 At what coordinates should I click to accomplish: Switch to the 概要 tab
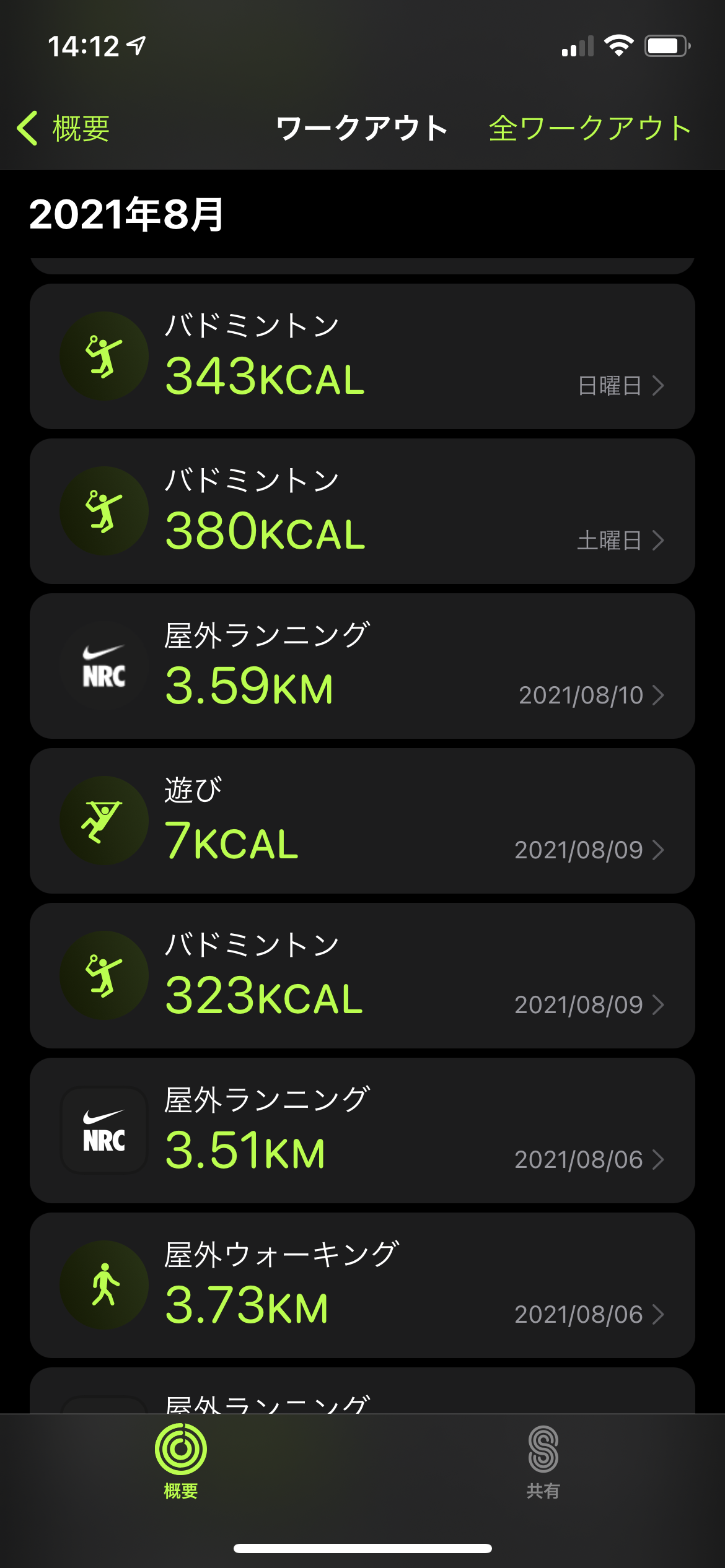[x=180, y=1460]
